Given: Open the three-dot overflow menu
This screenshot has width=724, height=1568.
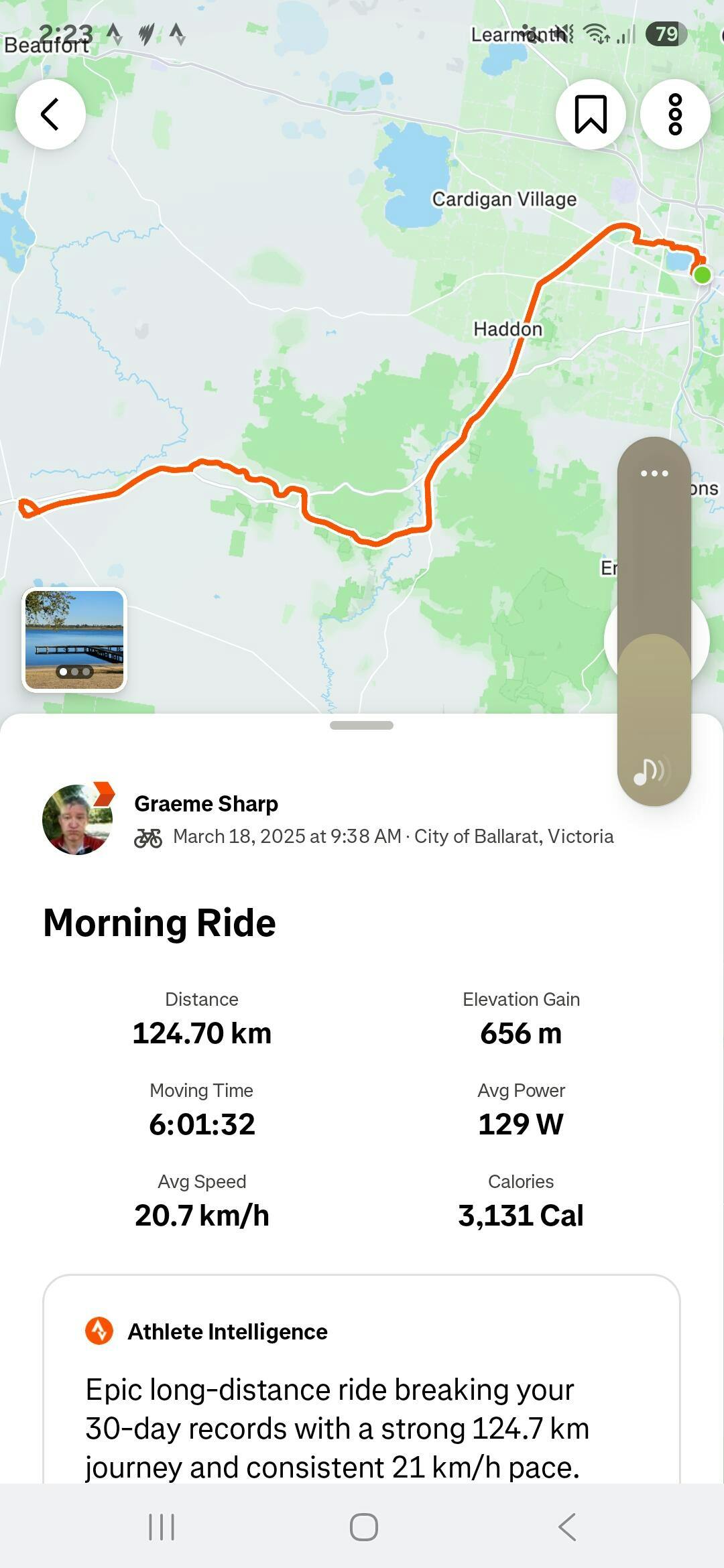Looking at the screenshot, I should pyautogui.click(x=675, y=114).
